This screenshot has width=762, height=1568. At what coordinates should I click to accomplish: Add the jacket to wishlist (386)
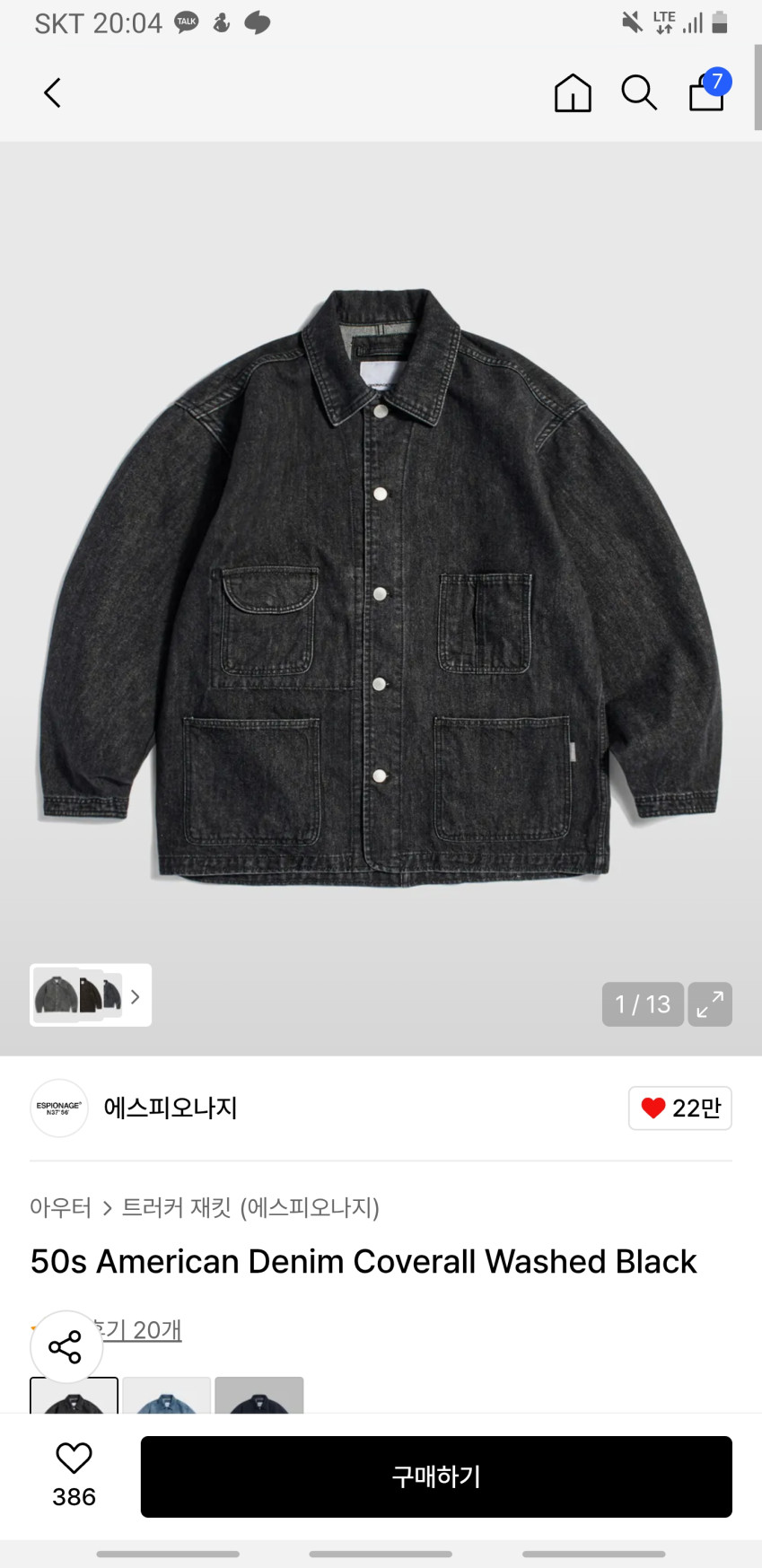[74, 1476]
